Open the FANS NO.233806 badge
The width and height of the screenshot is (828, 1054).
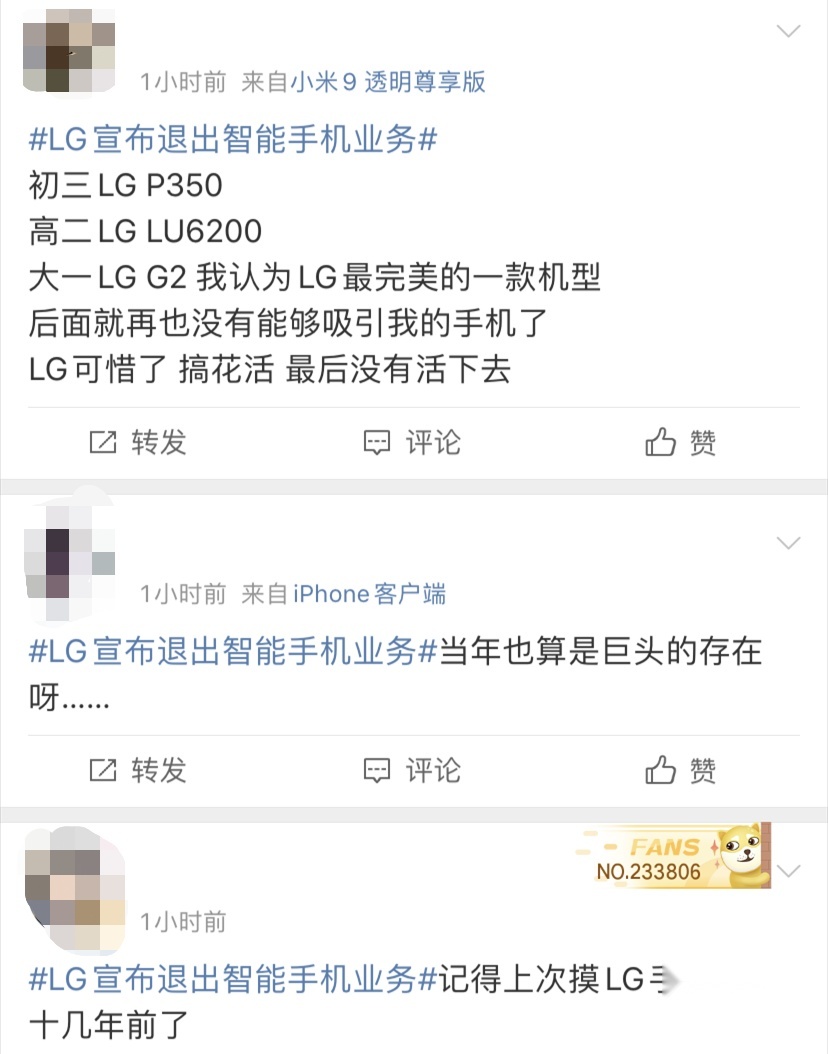[x=672, y=858]
